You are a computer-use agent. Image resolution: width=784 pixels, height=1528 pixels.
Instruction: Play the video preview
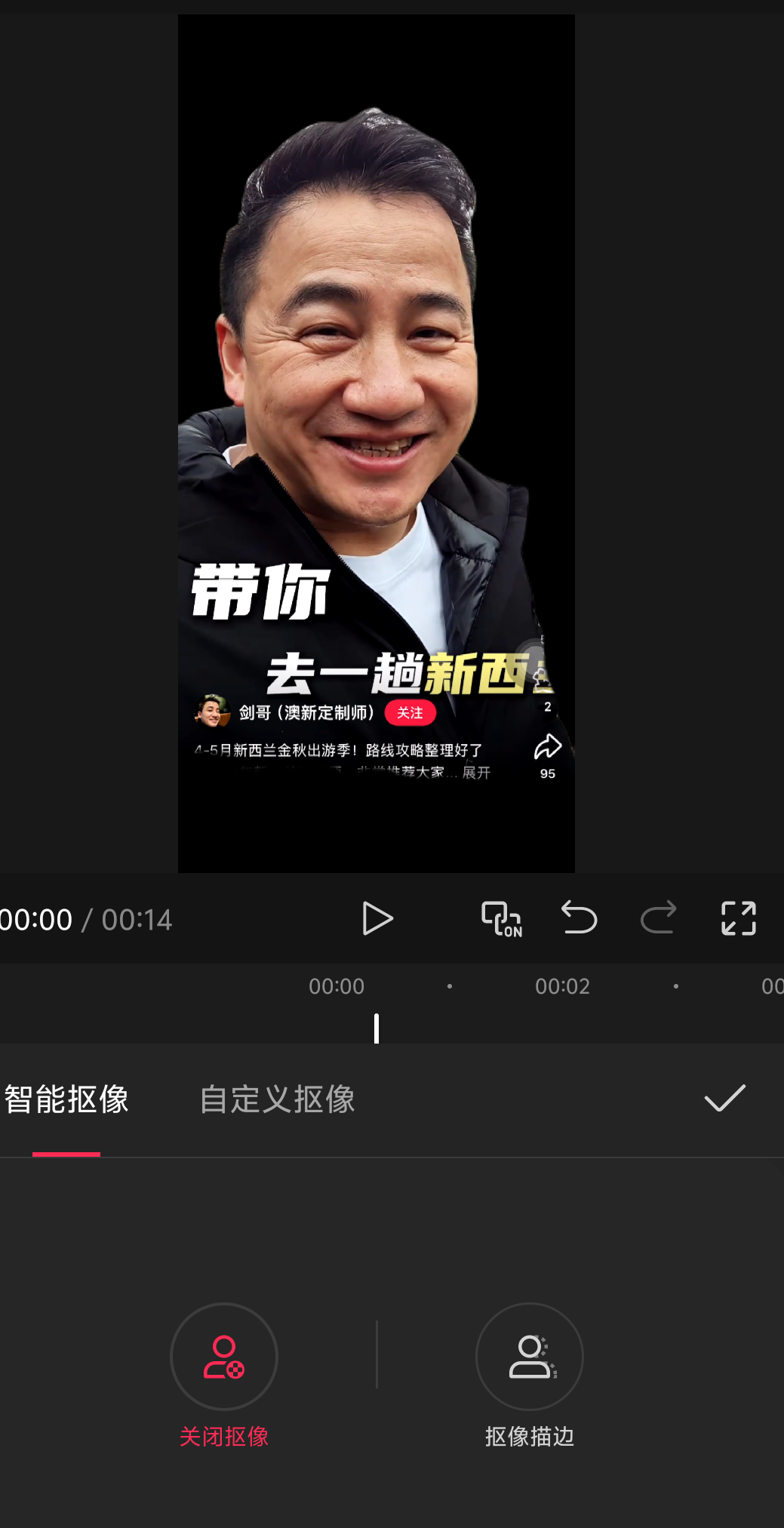(x=377, y=918)
